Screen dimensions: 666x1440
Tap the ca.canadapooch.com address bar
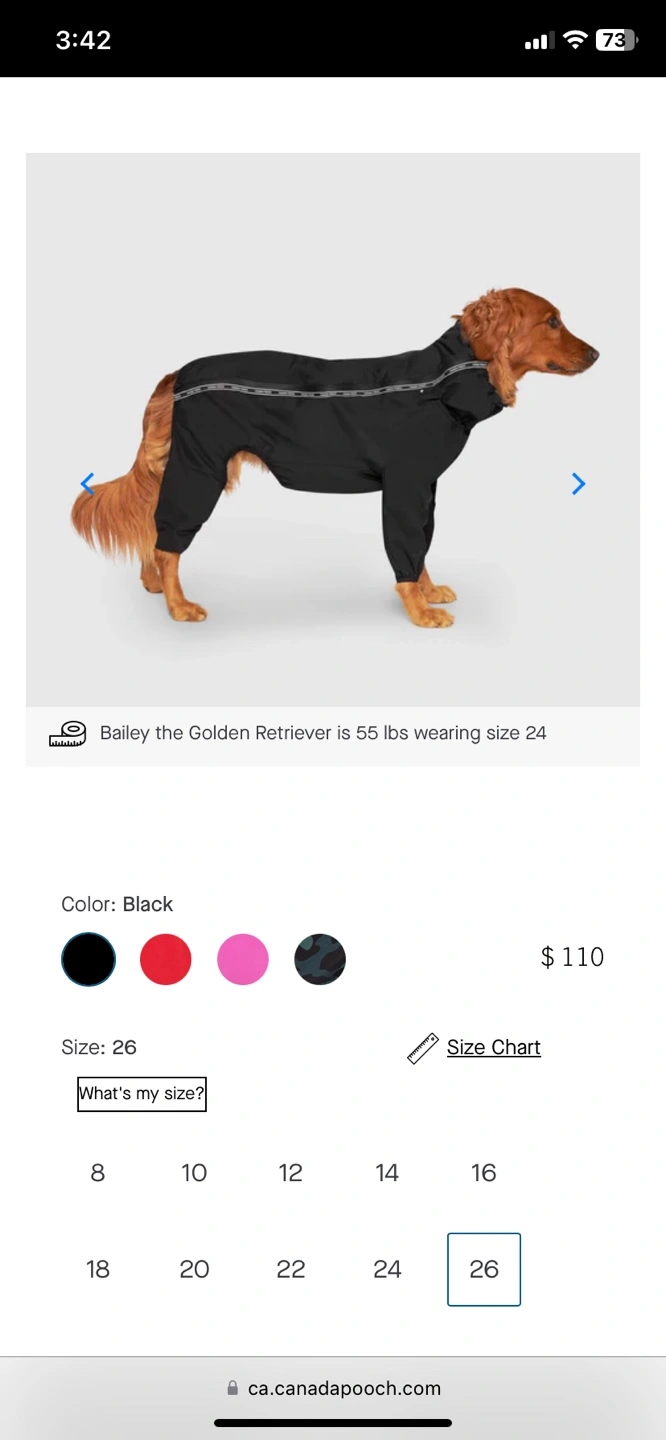(333, 1388)
